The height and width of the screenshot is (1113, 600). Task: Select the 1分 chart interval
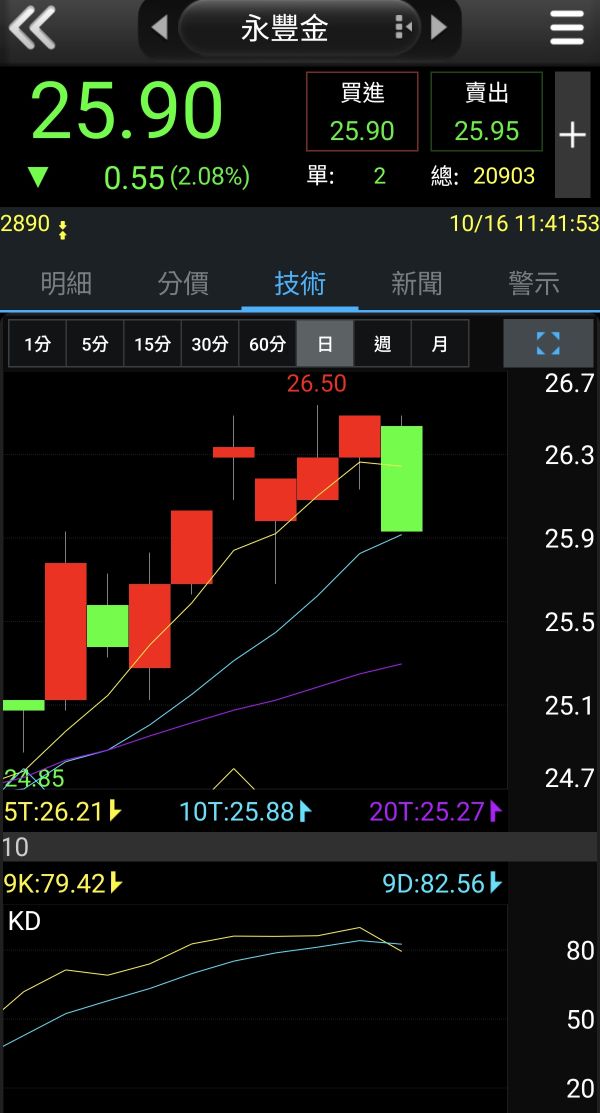point(38,344)
